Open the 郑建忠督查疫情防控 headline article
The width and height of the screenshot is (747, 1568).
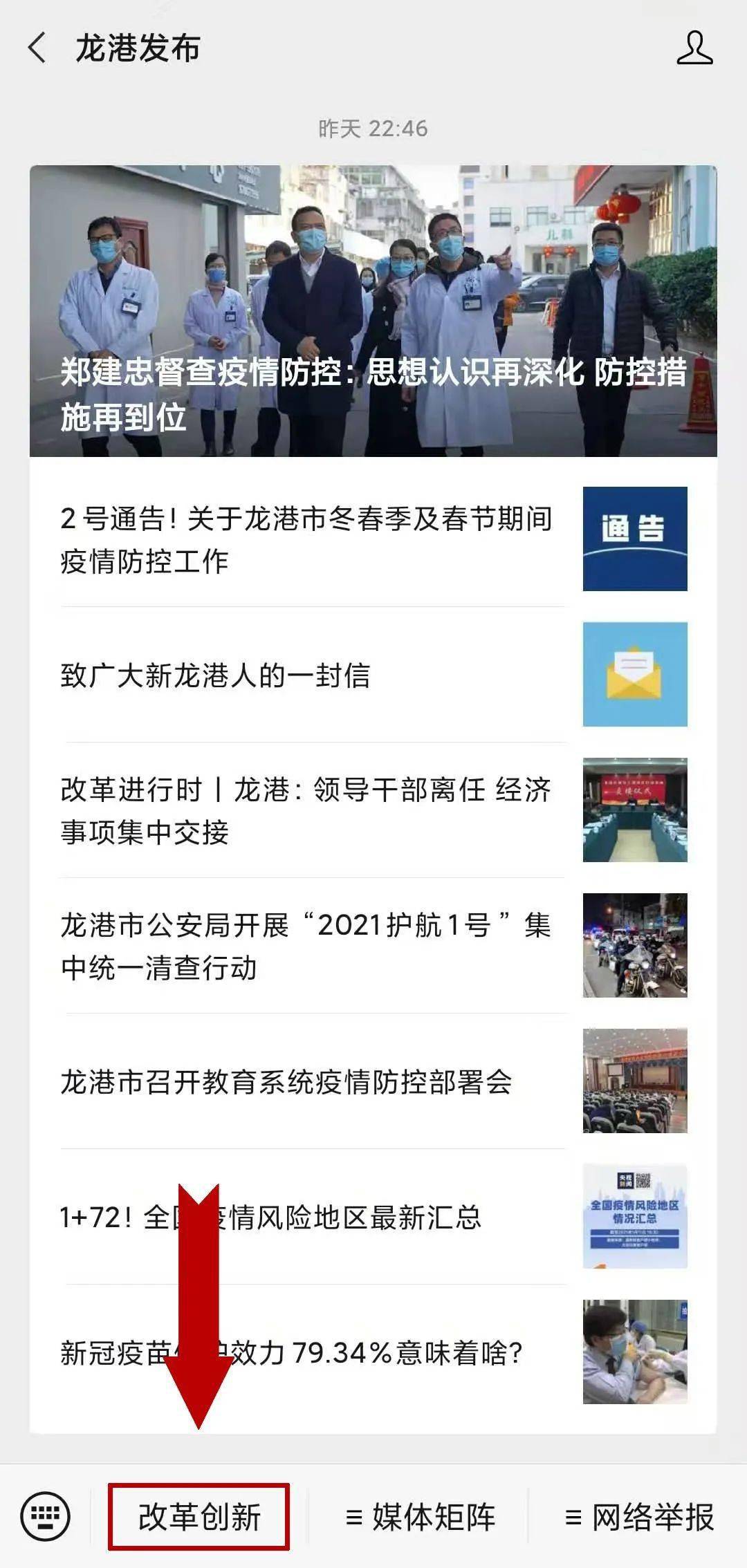click(373, 311)
